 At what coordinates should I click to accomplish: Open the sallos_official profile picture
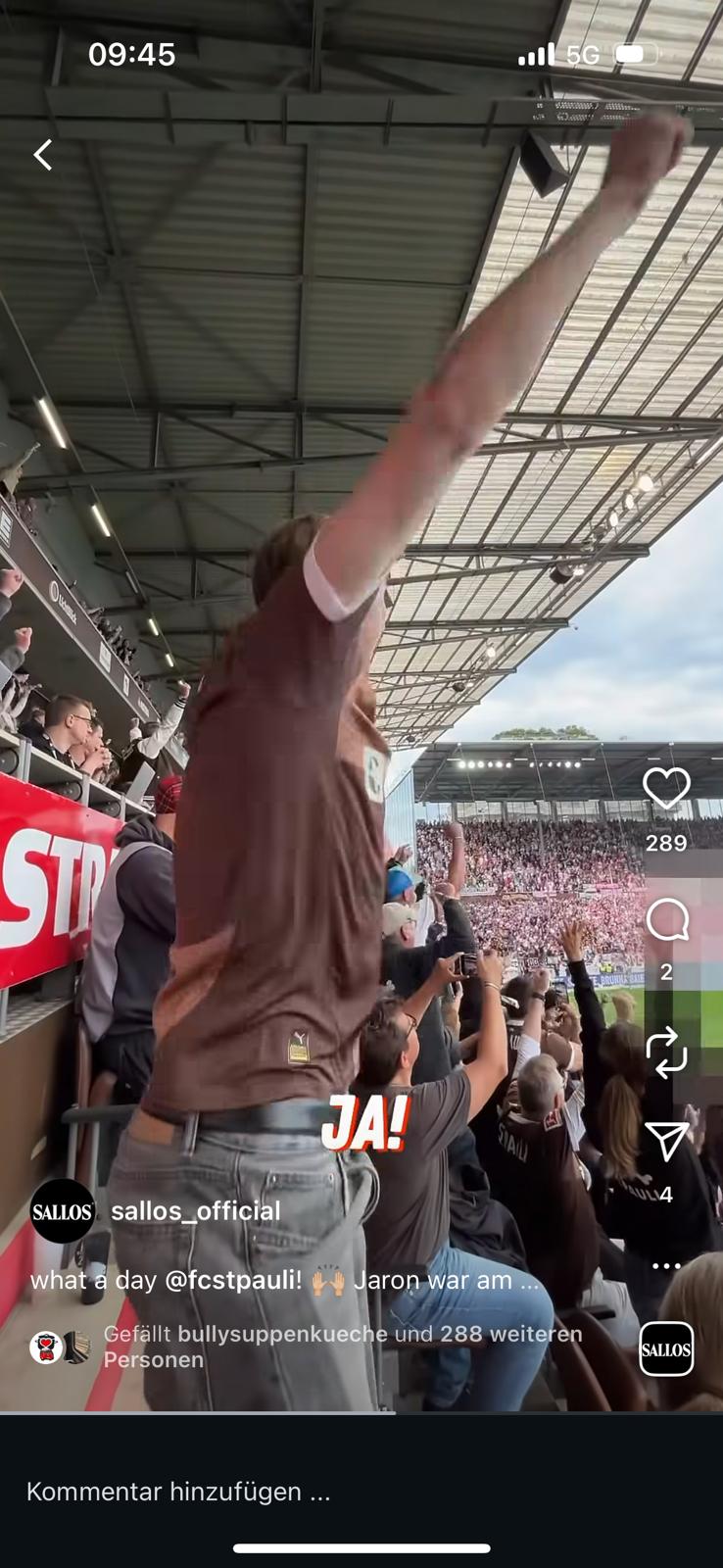pyautogui.click(x=63, y=1211)
